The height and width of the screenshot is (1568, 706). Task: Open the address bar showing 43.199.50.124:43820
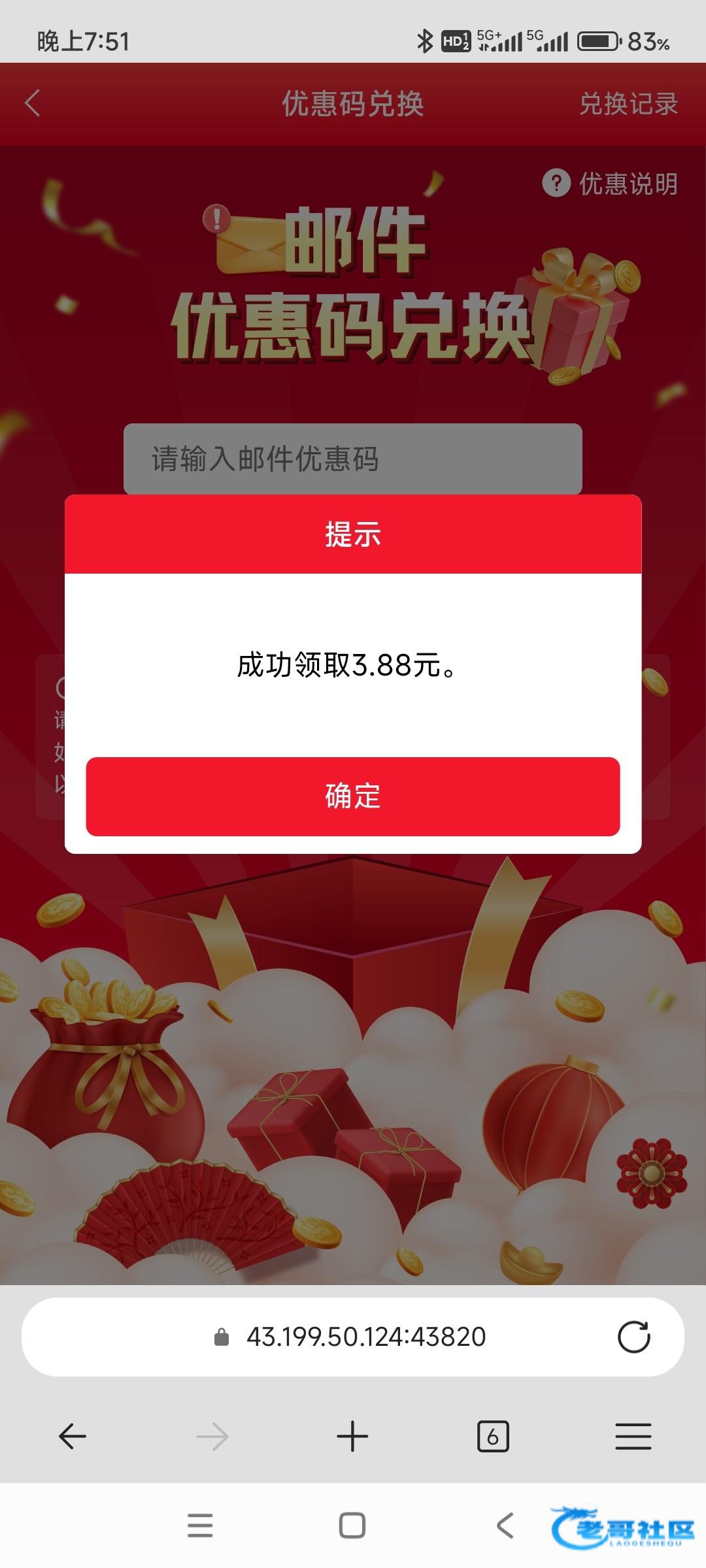365,1337
